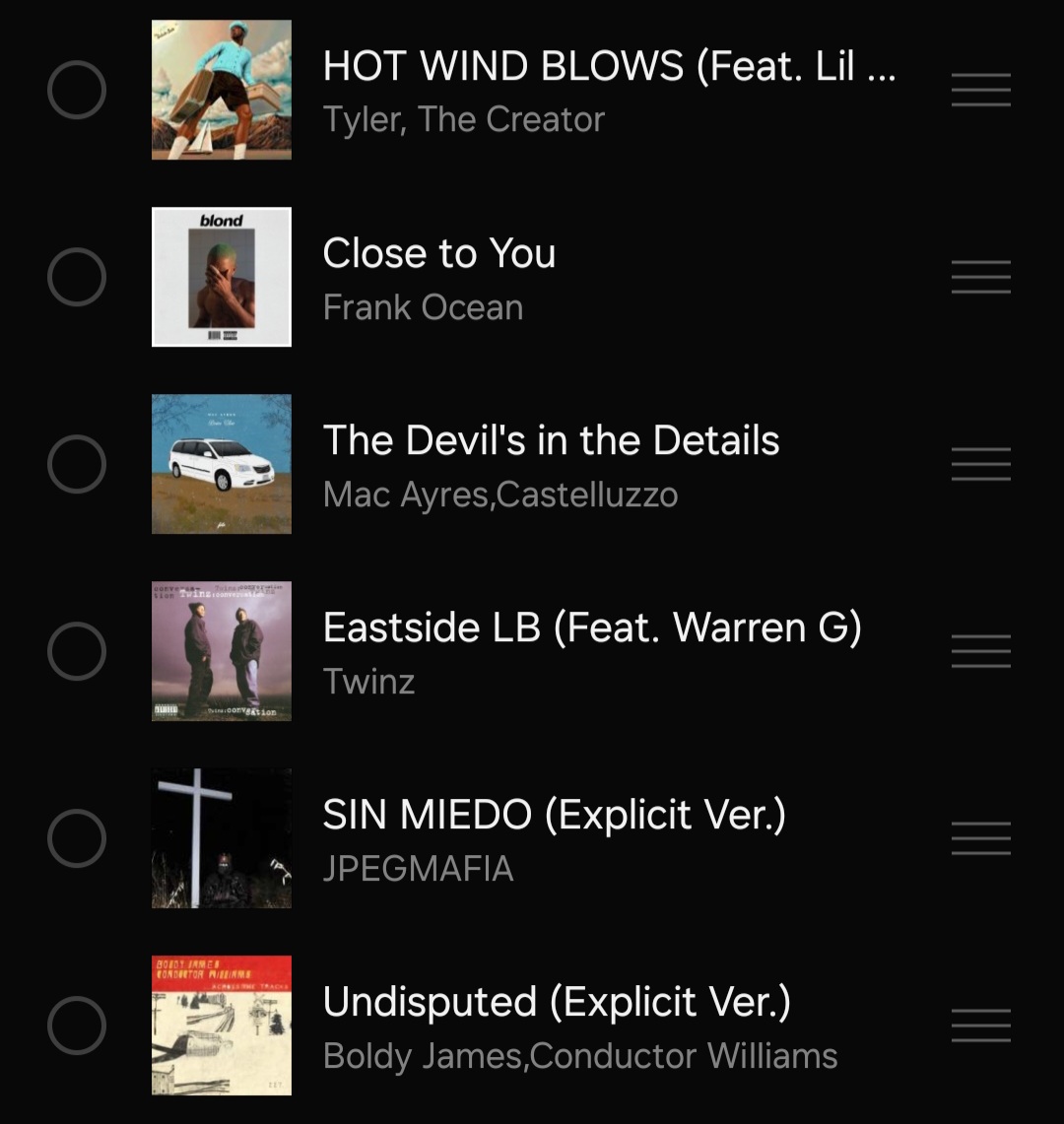Image resolution: width=1064 pixels, height=1124 pixels.
Task: Select The Devil's in the Details checkbox
Action: pyautogui.click(x=77, y=464)
